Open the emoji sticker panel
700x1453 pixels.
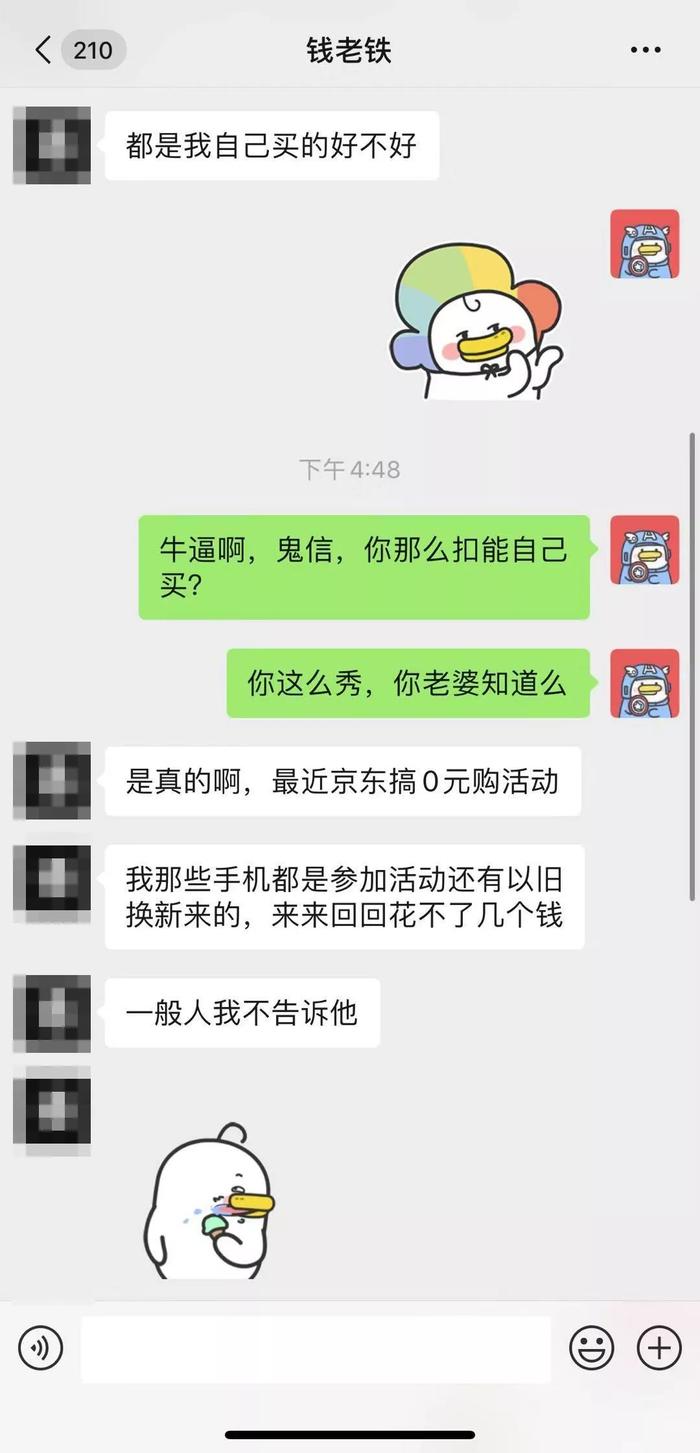tap(591, 1348)
